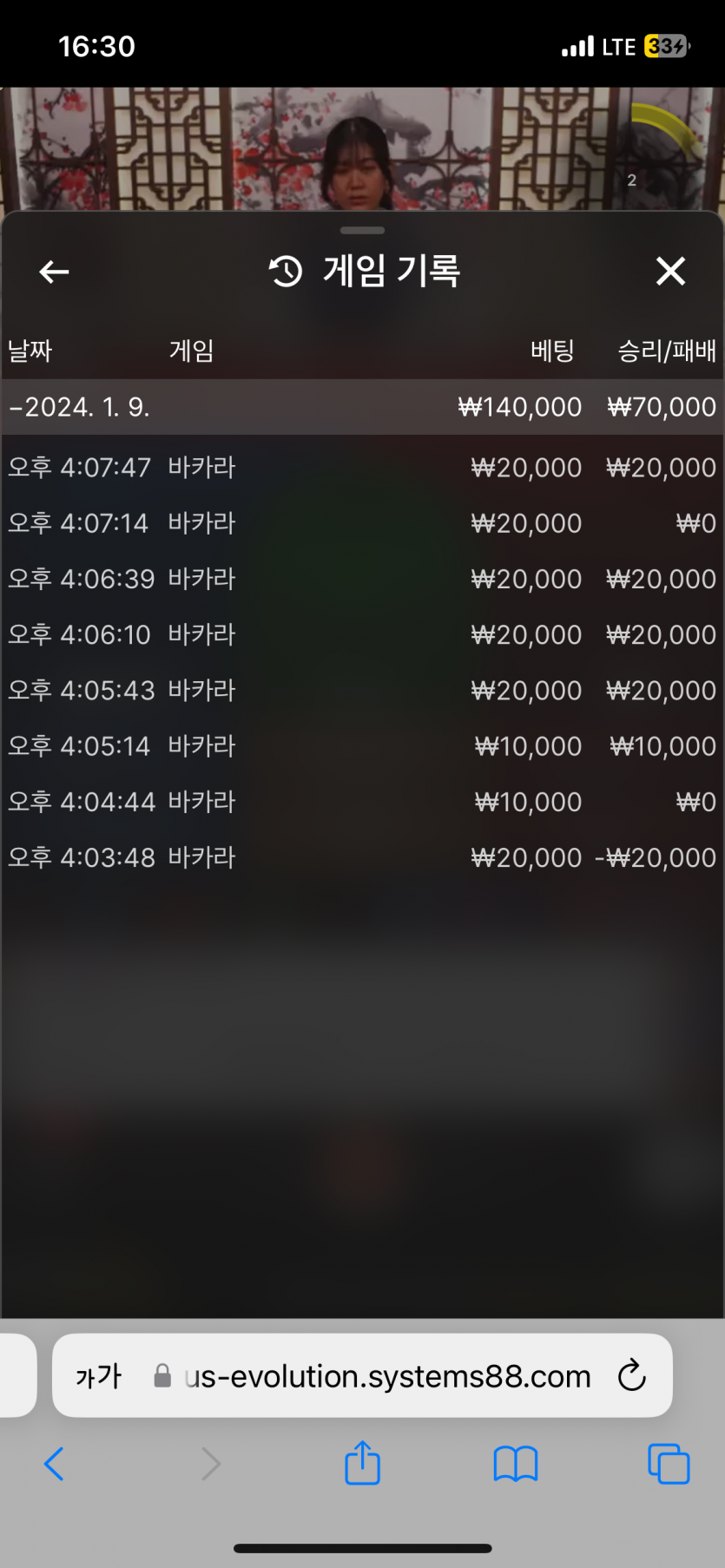Show the 오후 4:03:48 losing round details

(x=362, y=857)
